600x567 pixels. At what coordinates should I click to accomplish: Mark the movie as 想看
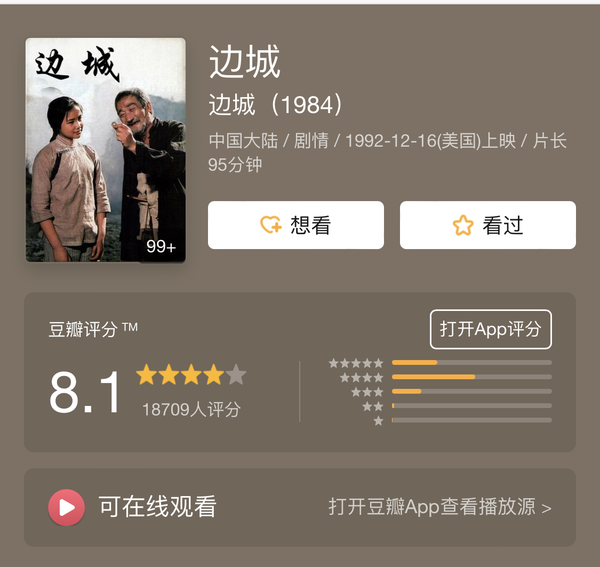[x=295, y=225]
